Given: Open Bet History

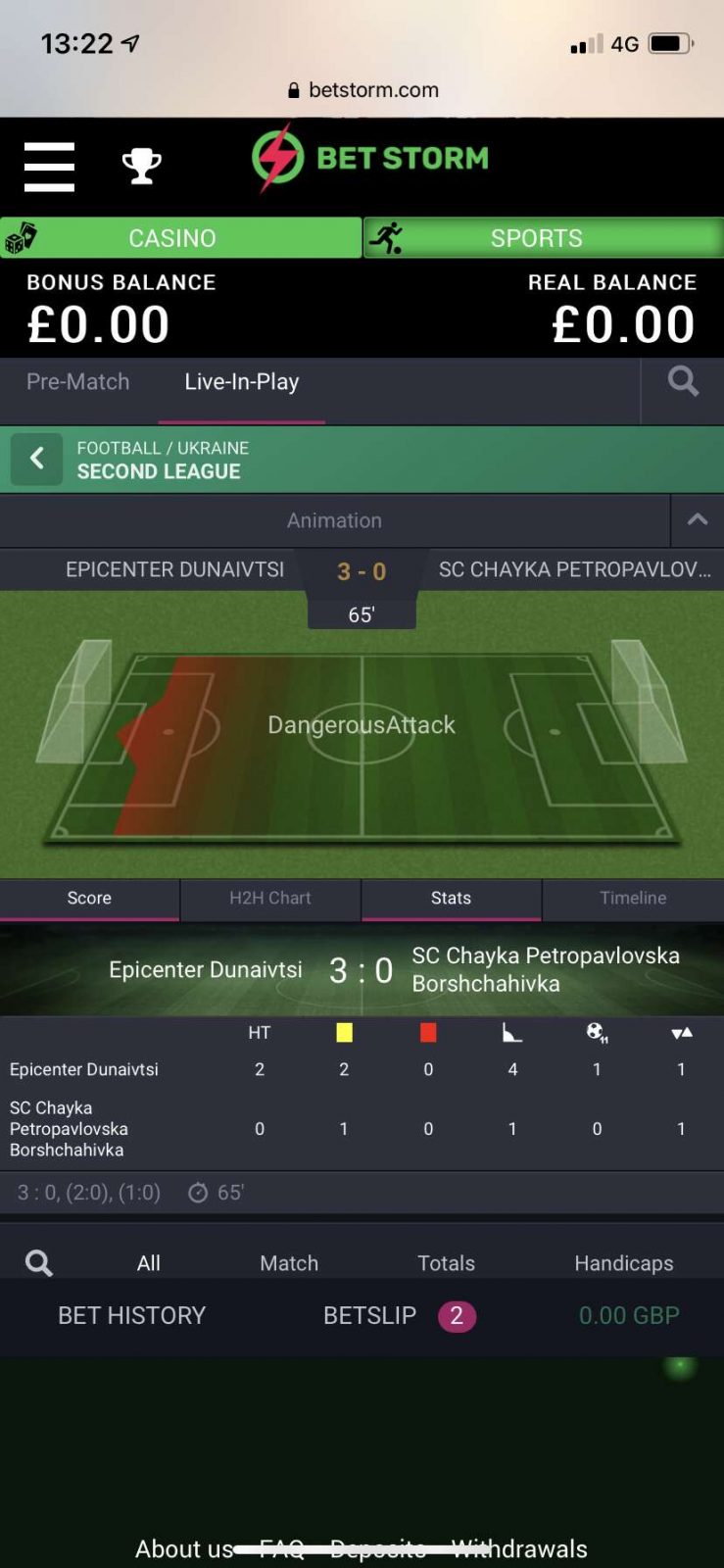Looking at the screenshot, I should [132, 1315].
